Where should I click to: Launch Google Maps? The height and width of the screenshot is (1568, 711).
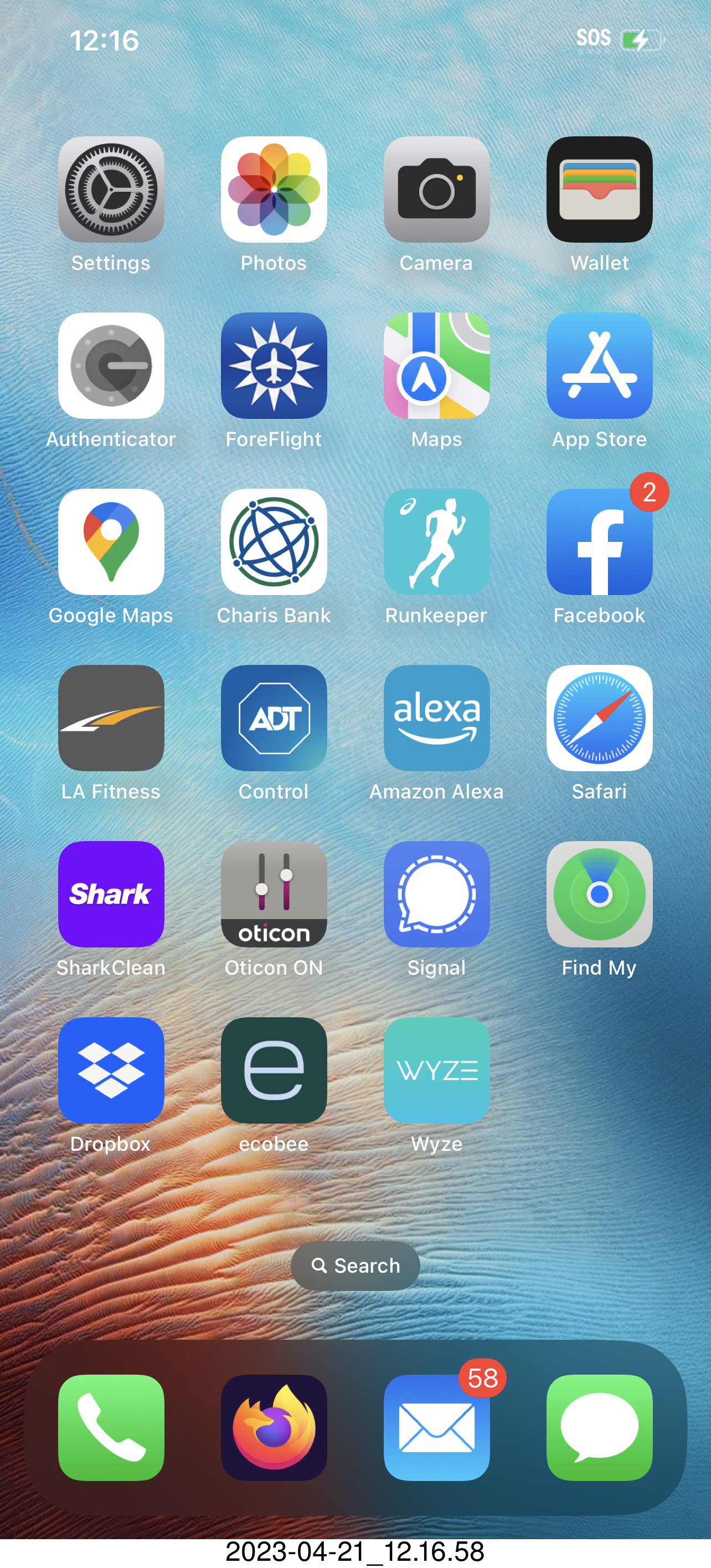[x=111, y=542]
